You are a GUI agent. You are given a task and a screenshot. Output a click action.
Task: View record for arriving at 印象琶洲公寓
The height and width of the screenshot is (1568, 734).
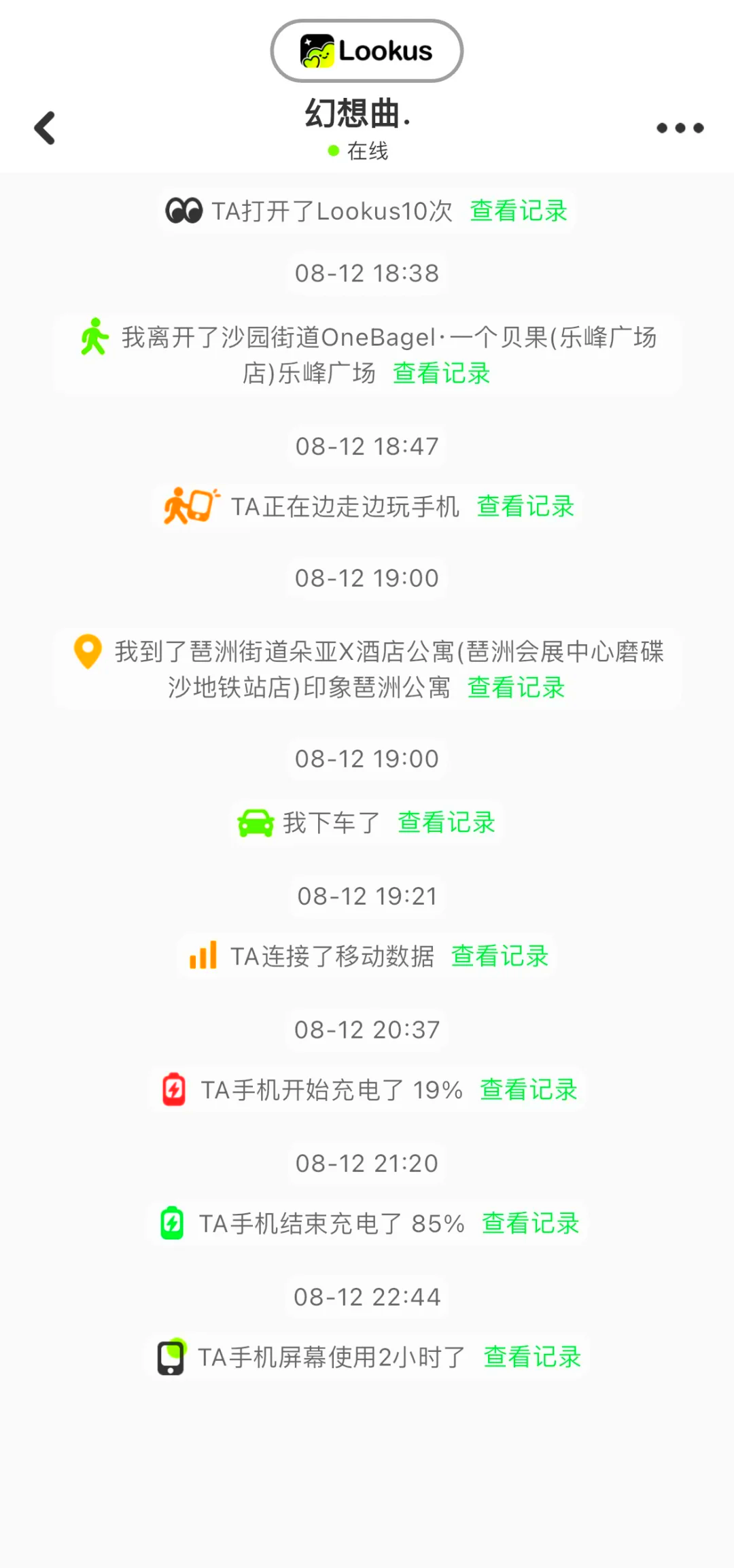click(517, 687)
